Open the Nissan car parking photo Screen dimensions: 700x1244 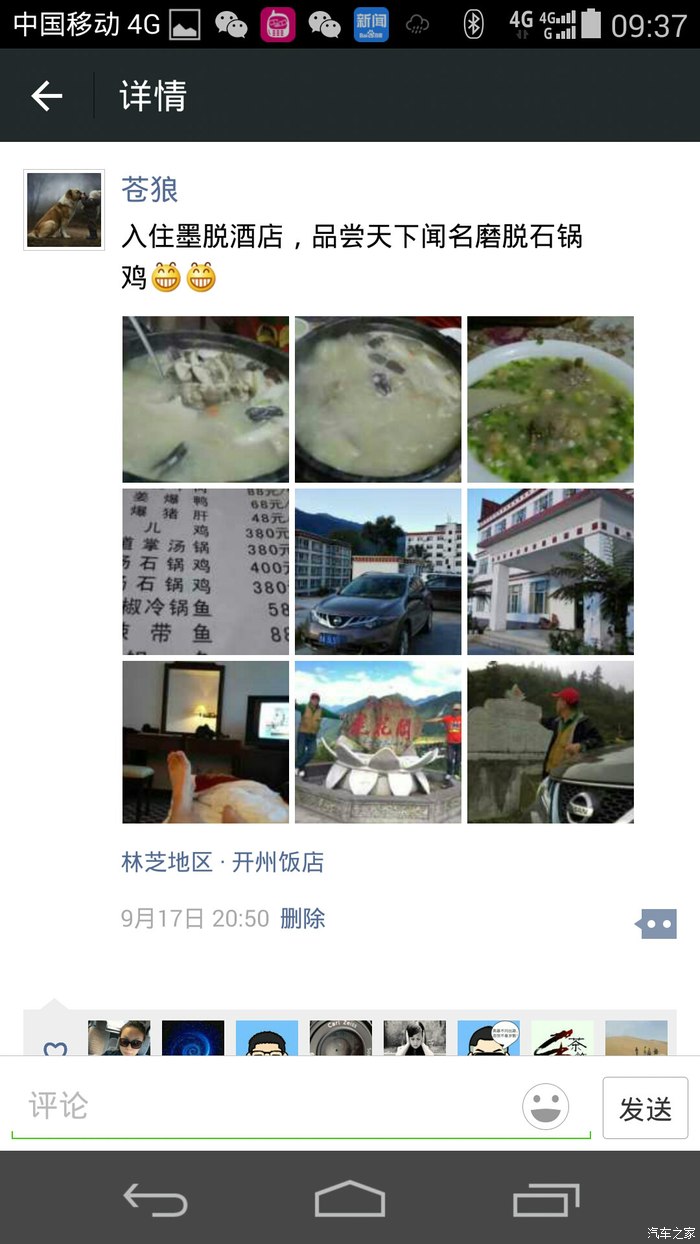[378, 571]
